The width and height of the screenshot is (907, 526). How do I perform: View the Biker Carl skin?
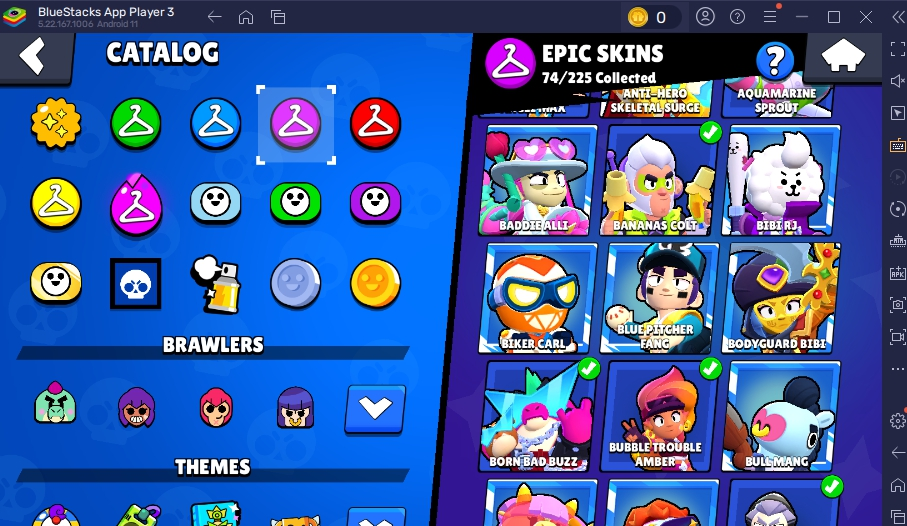(541, 298)
